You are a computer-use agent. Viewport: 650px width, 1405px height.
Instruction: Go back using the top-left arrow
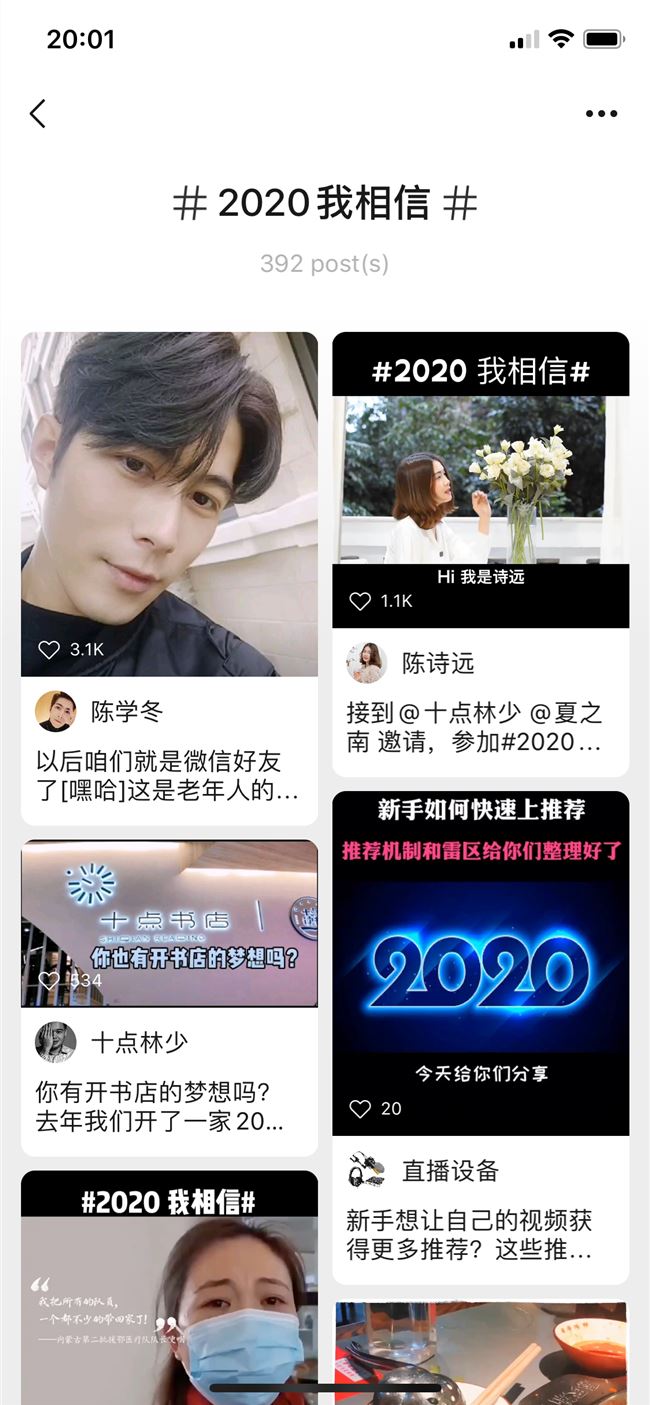[38, 114]
